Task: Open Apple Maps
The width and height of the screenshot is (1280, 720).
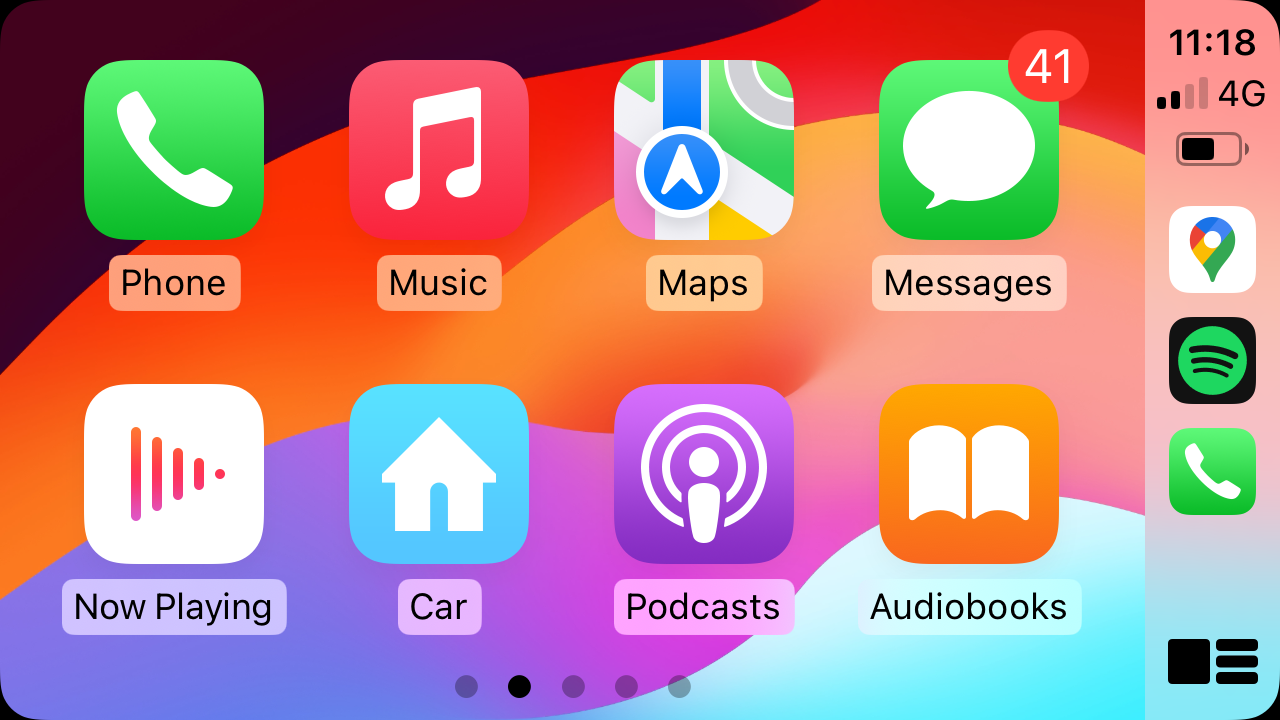Action: (x=703, y=150)
